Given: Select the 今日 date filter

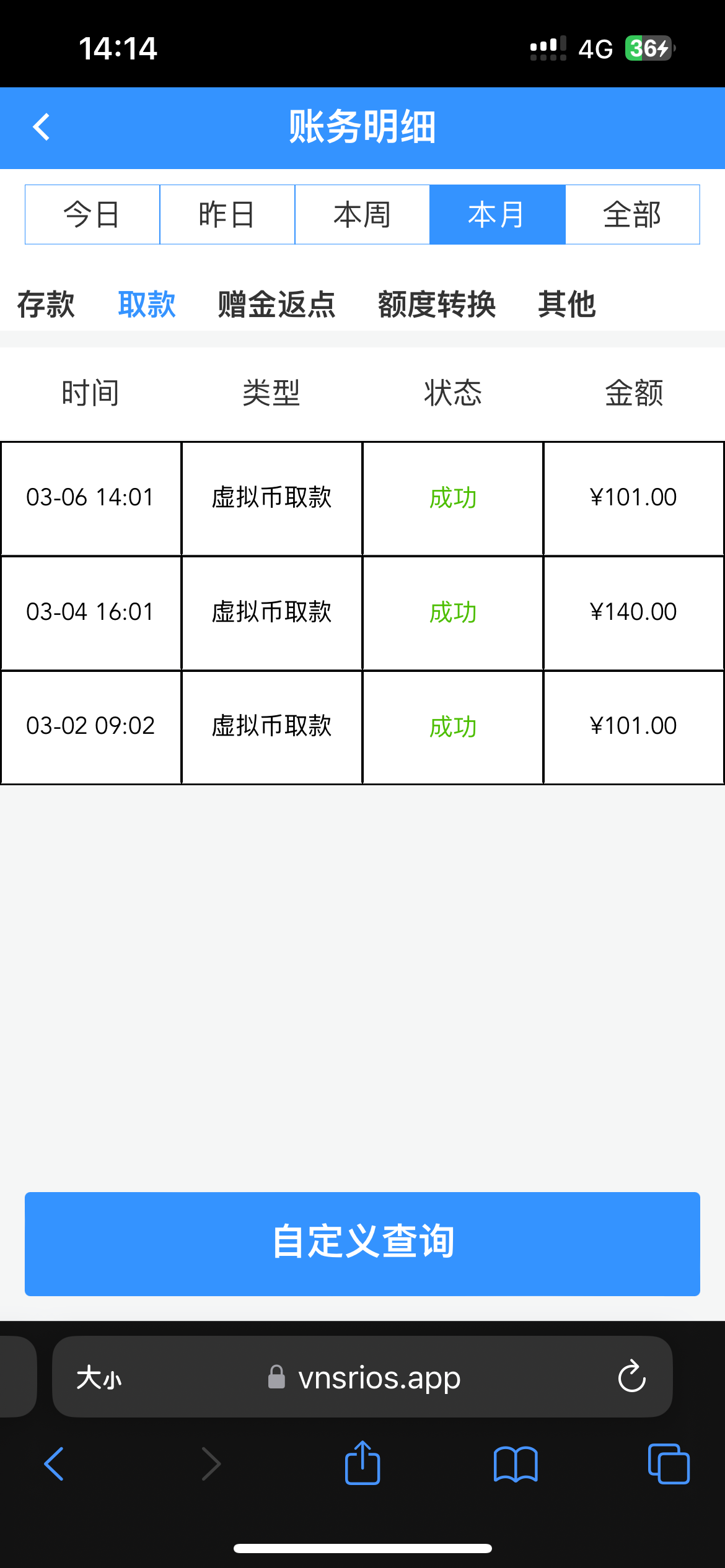Looking at the screenshot, I should 92,215.
